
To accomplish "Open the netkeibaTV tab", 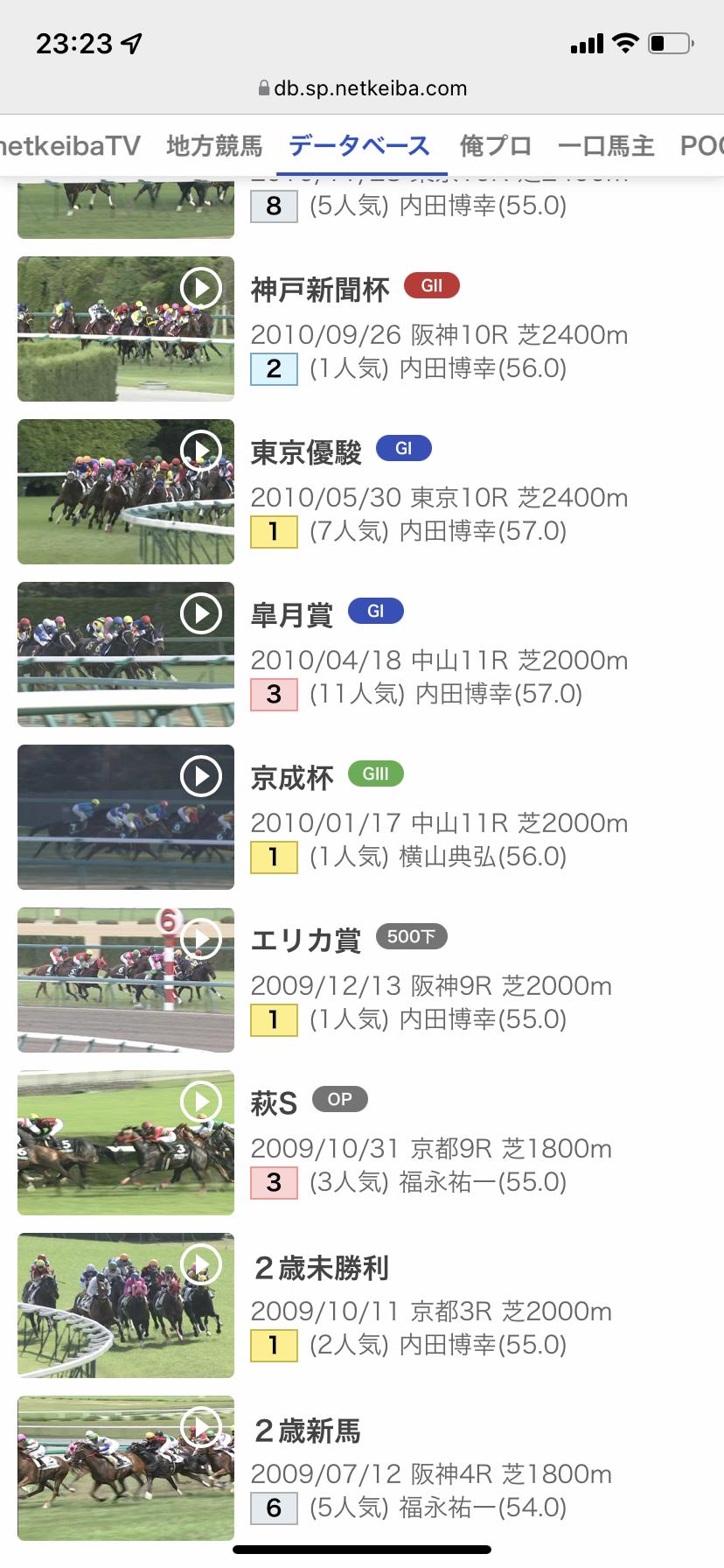I will [70, 145].
